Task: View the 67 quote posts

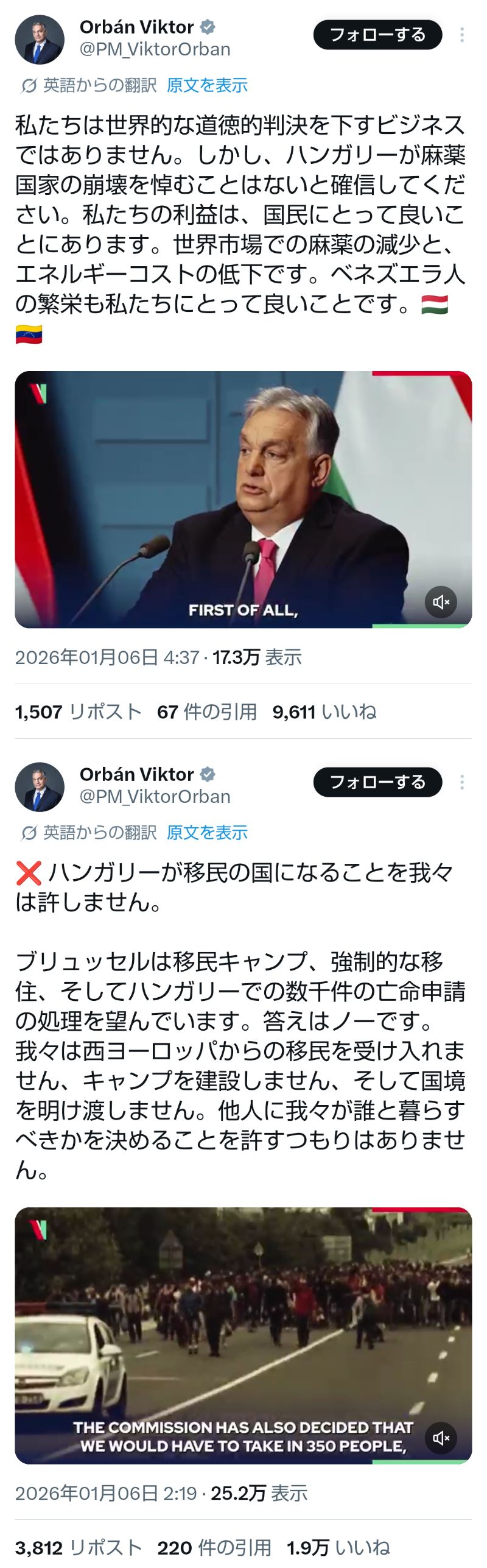Action: [206, 712]
